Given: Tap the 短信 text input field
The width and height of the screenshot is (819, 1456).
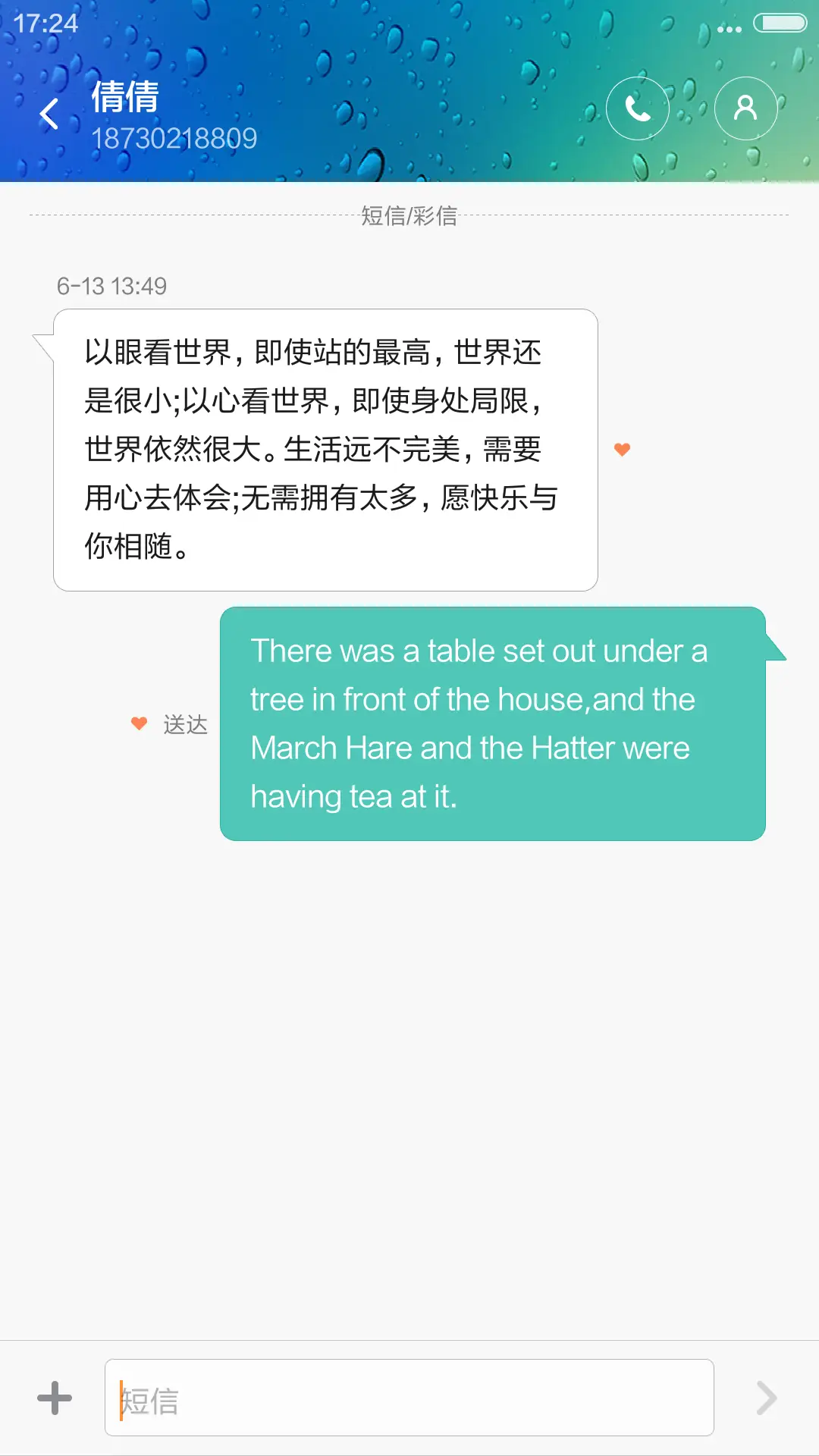Looking at the screenshot, I should [x=409, y=1399].
